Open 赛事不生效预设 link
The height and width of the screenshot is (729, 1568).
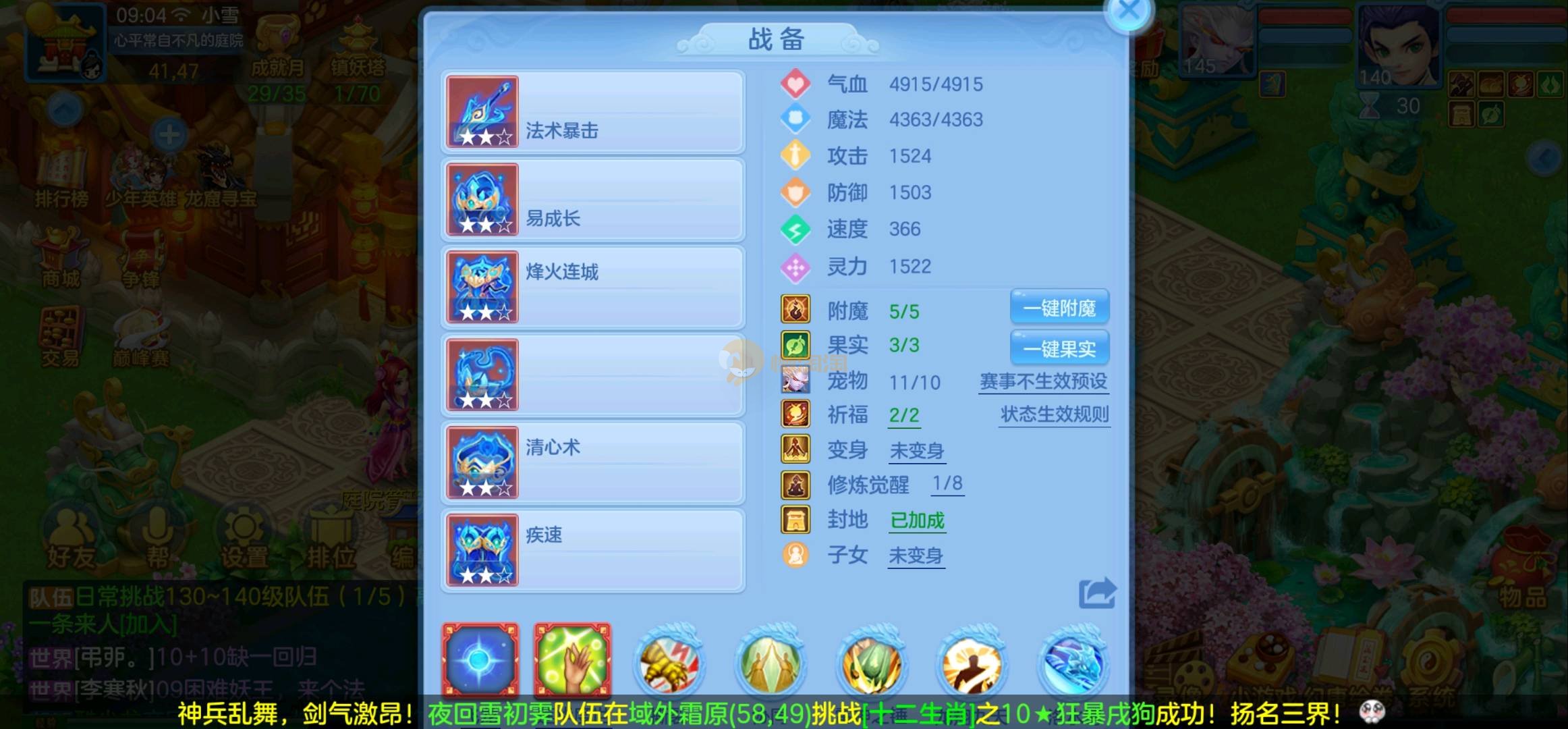[1043, 381]
